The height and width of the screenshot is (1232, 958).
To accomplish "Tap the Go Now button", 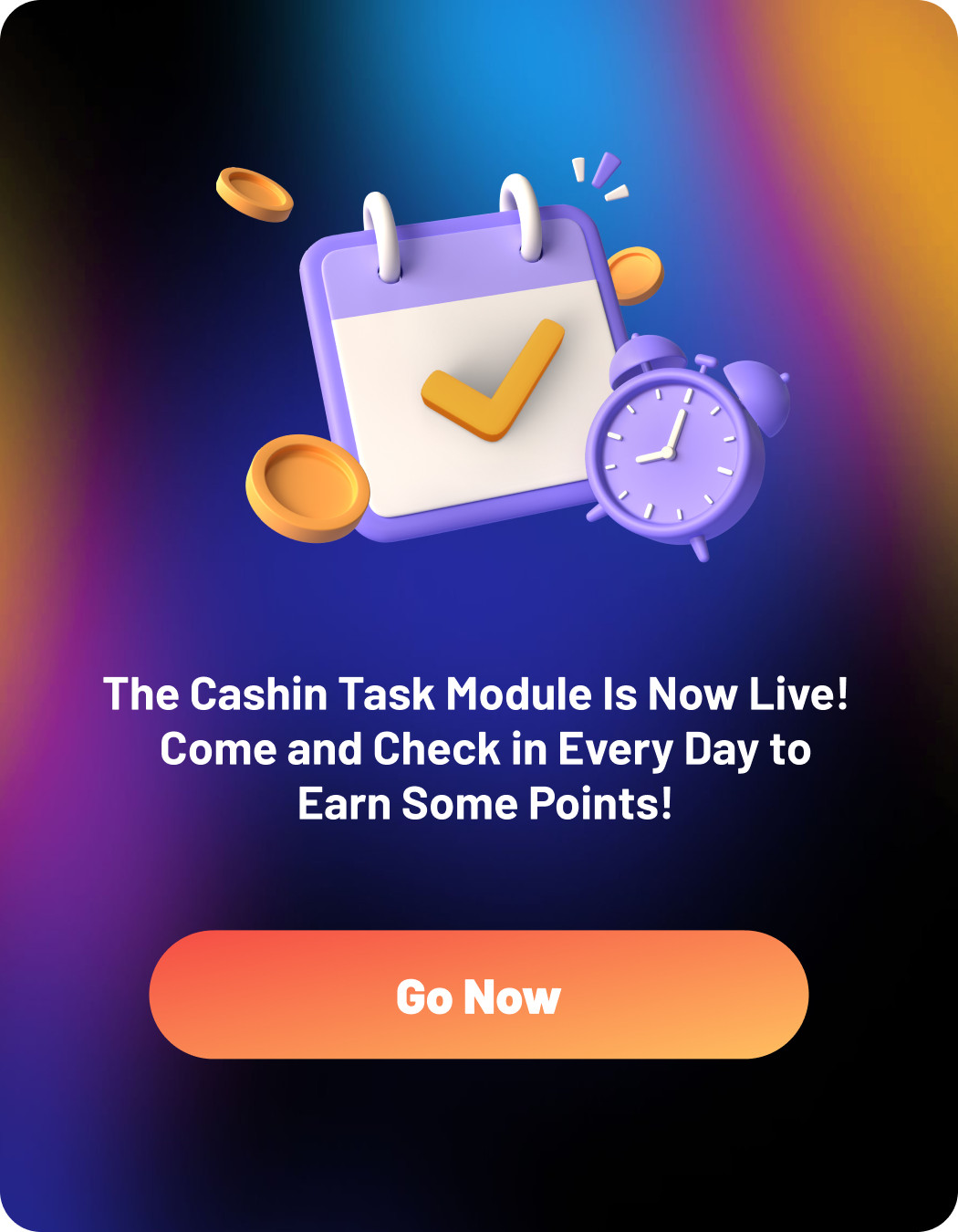I will tap(479, 995).
